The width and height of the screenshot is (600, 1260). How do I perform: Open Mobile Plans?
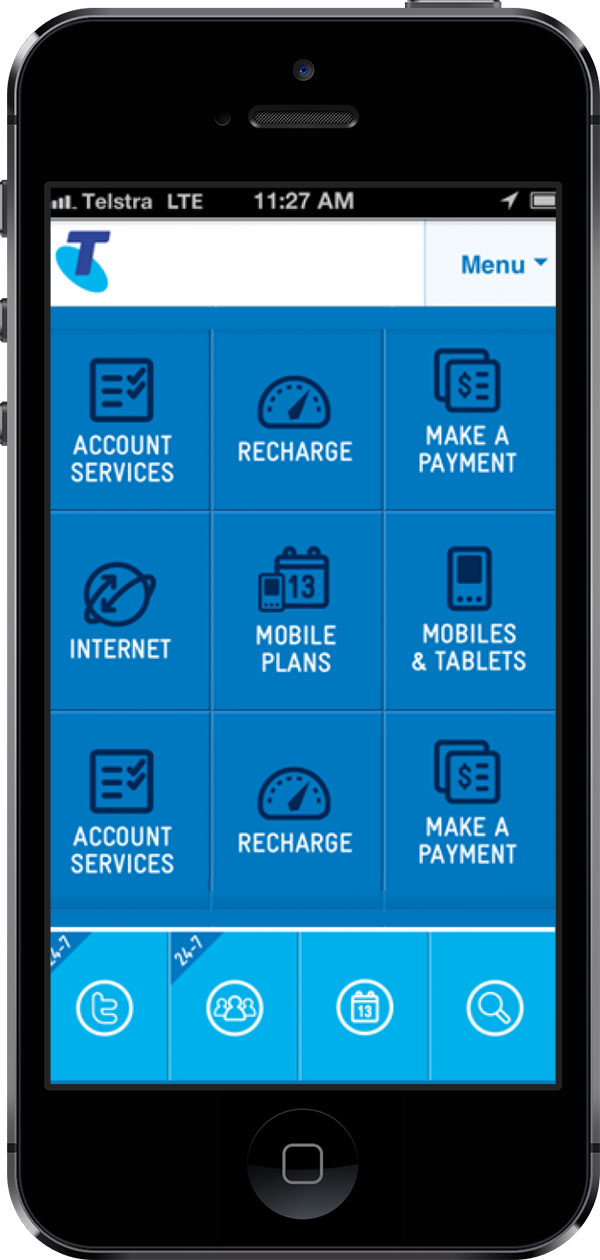[x=296, y=612]
